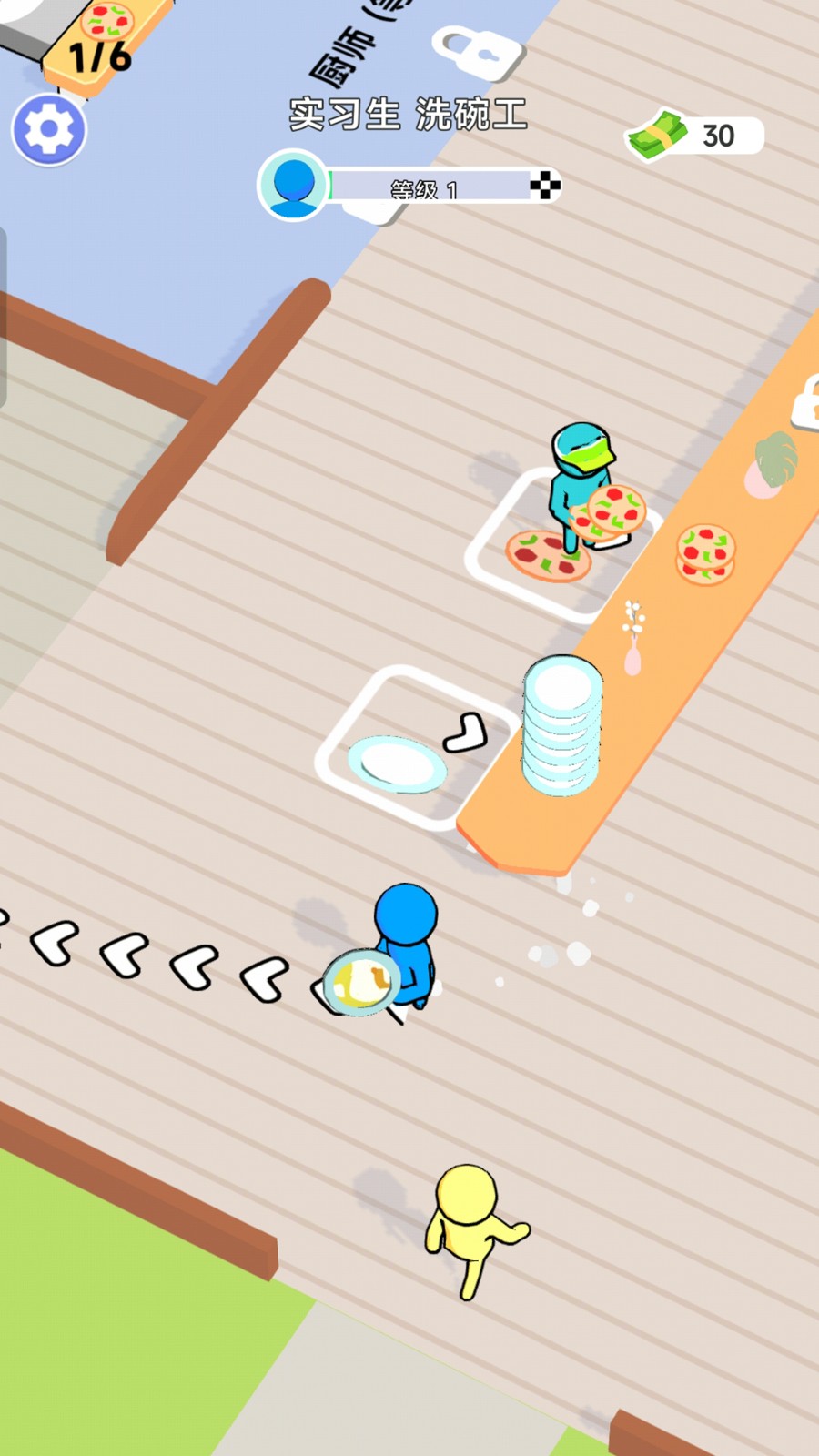This screenshot has width=819, height=1456.
Task: Open the player profile avatar
Action: click(293, 185)
